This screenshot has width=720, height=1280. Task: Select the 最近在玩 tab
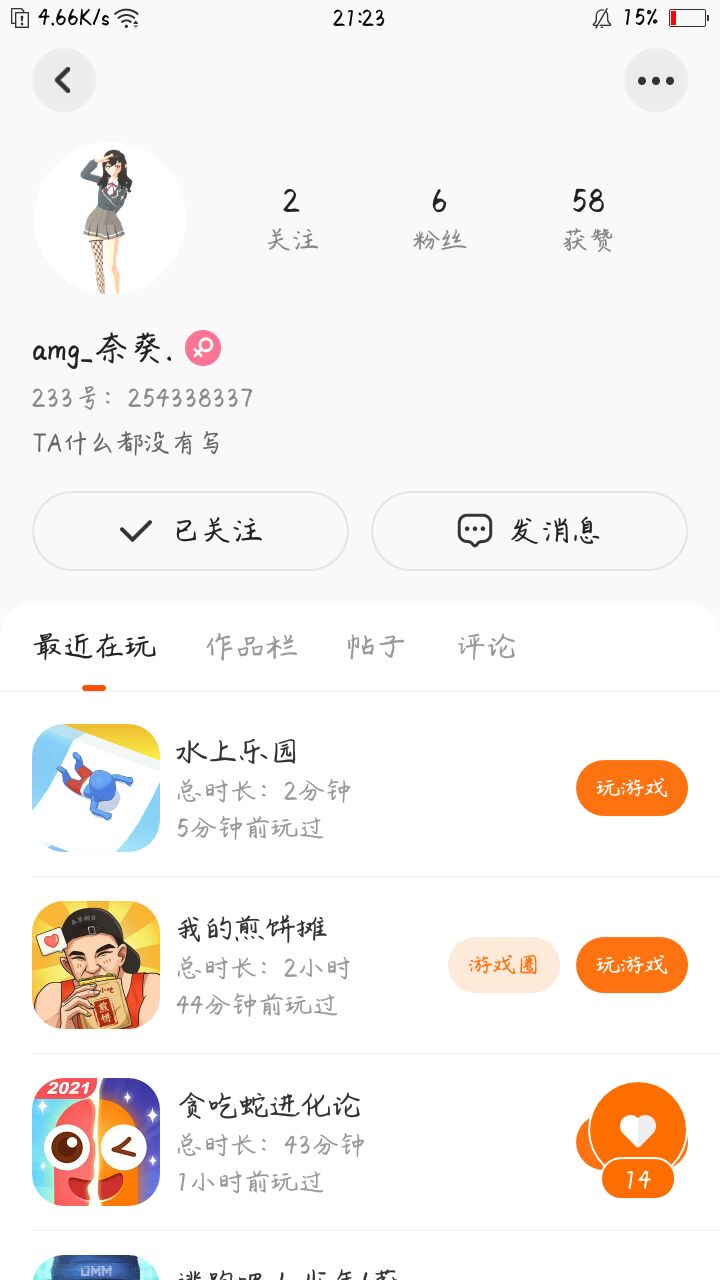tap(95, 646)
